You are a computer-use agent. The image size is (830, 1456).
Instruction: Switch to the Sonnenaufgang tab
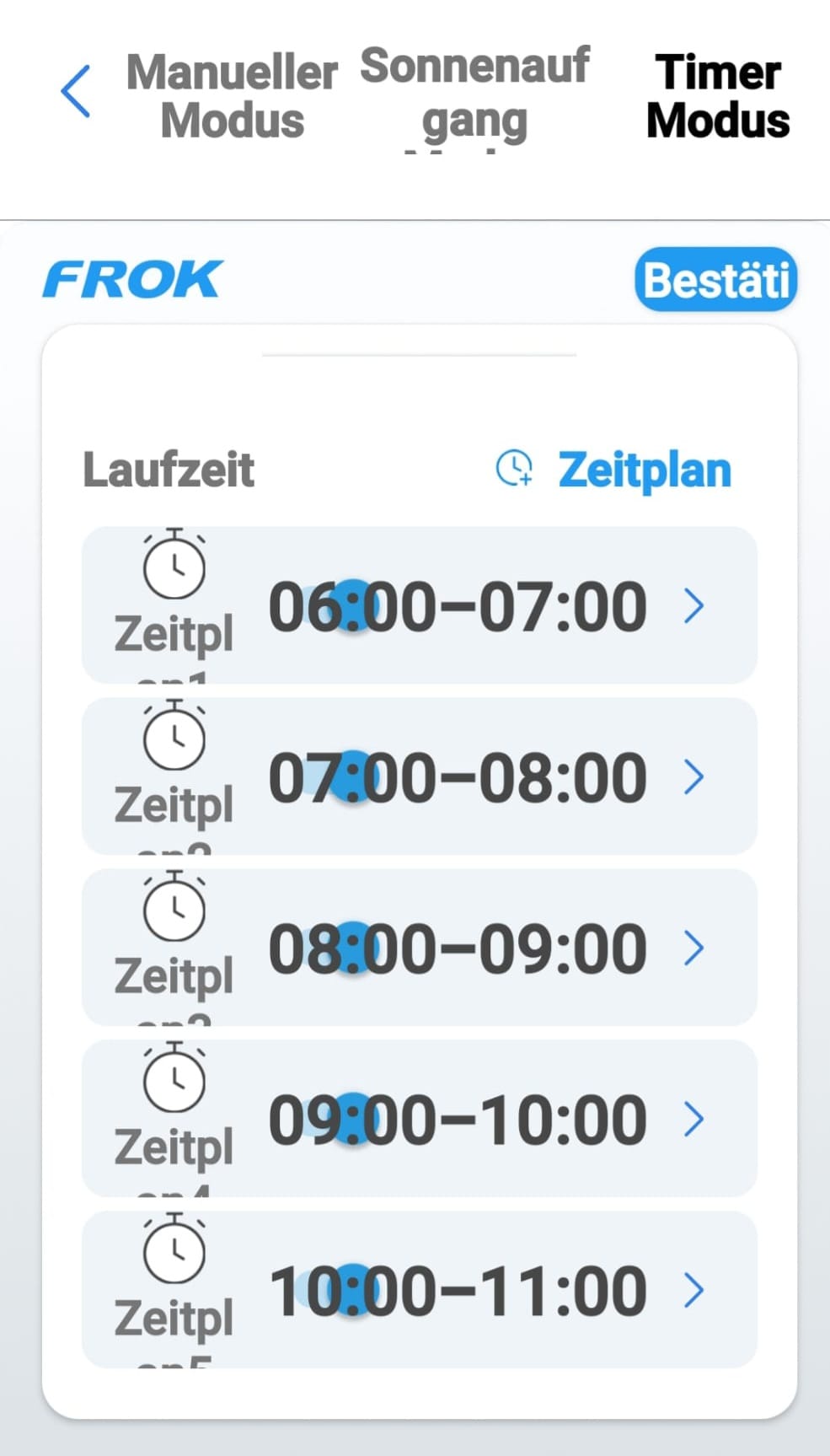[x=474, y=95]
